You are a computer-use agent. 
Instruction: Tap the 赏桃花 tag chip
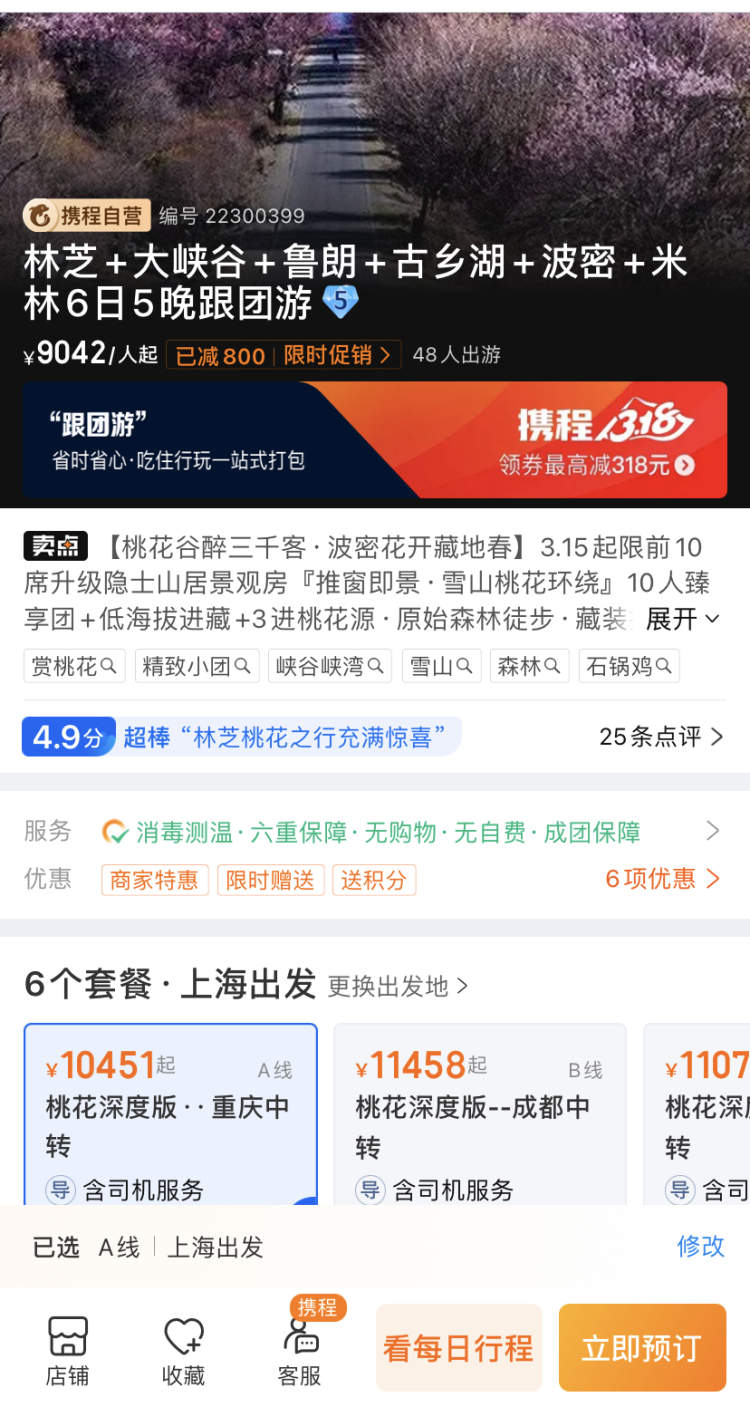pyautogui.click(x=74, y=666)
